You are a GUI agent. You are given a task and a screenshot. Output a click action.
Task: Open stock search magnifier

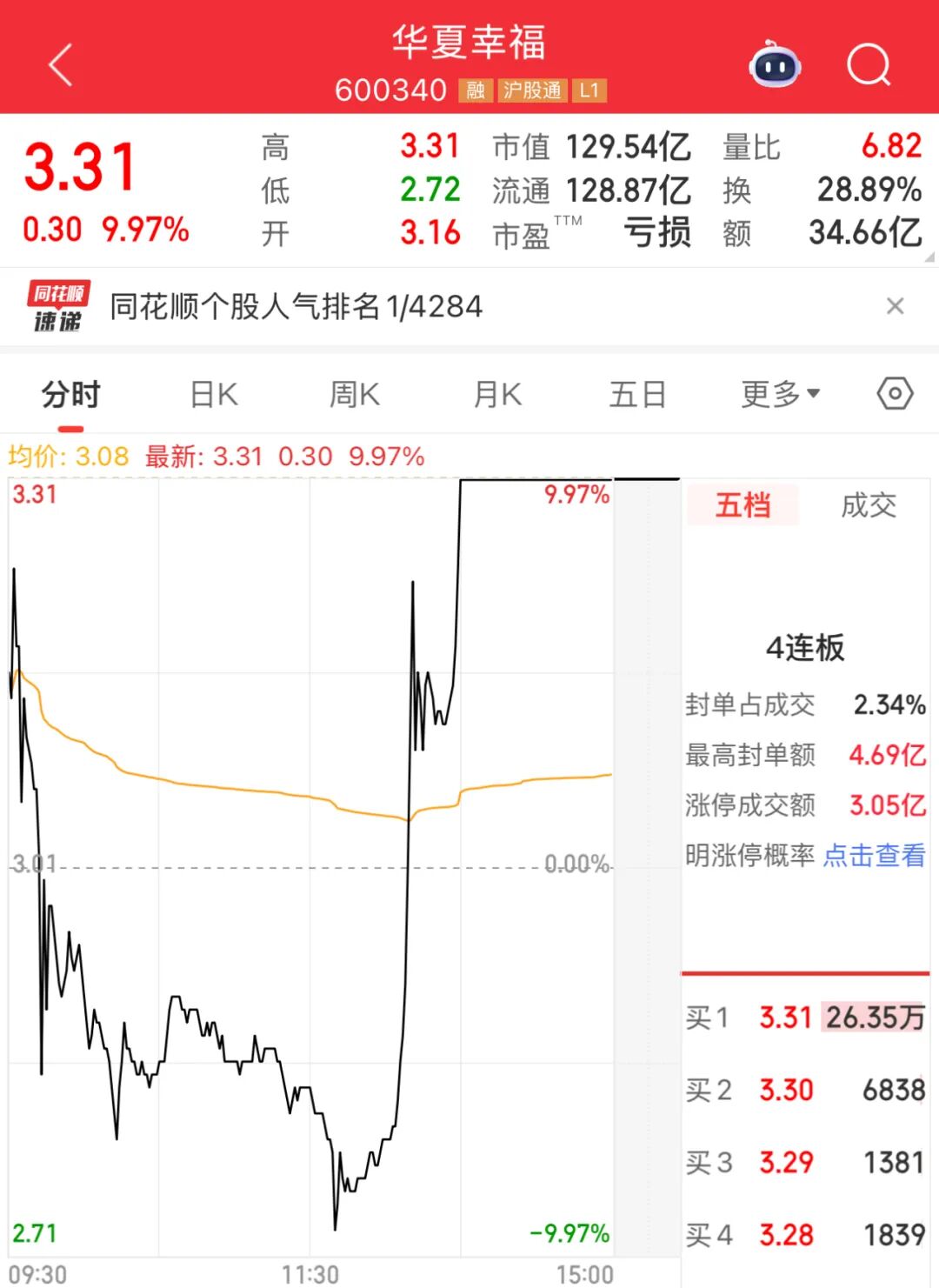tap(869, 65)
